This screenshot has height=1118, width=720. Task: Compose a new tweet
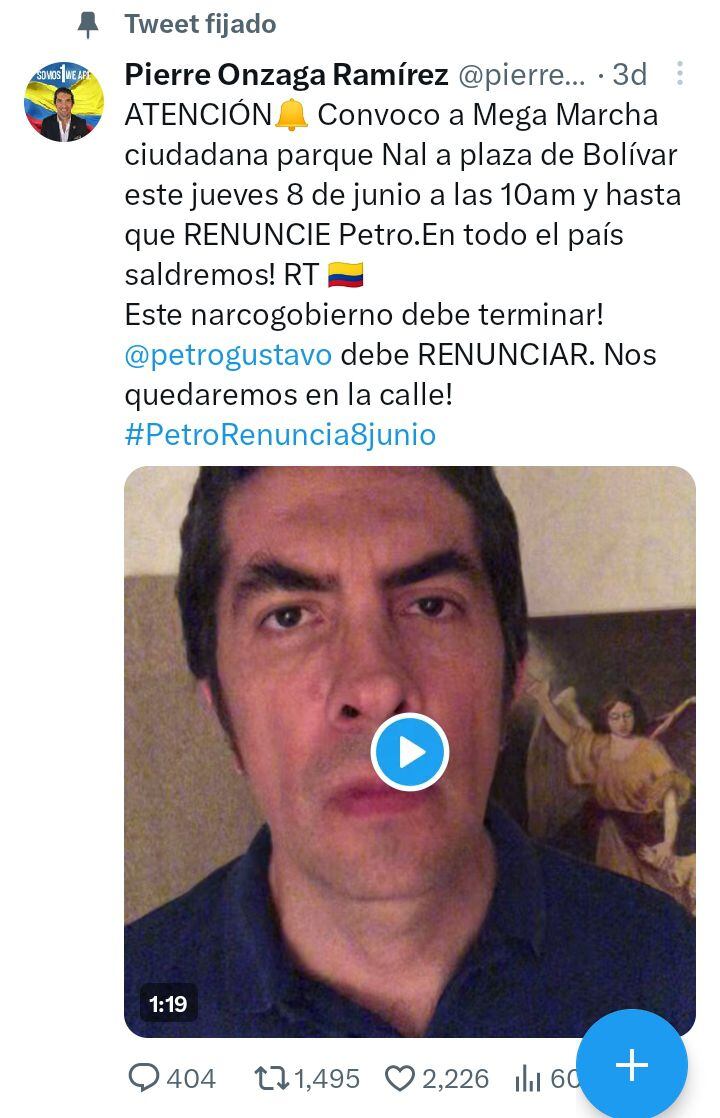[x=631, y=1065]
